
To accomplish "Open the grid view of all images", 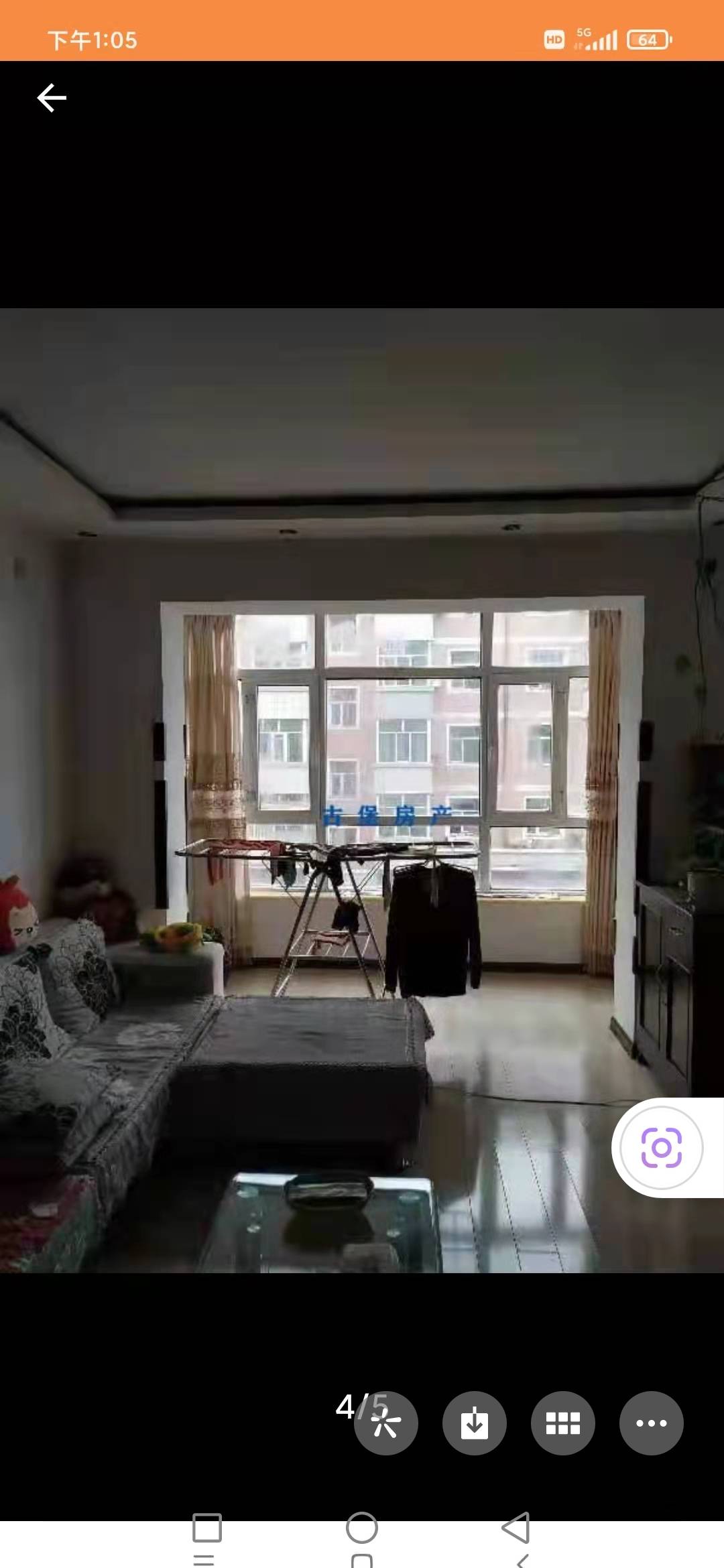I will coord(563,1423).
